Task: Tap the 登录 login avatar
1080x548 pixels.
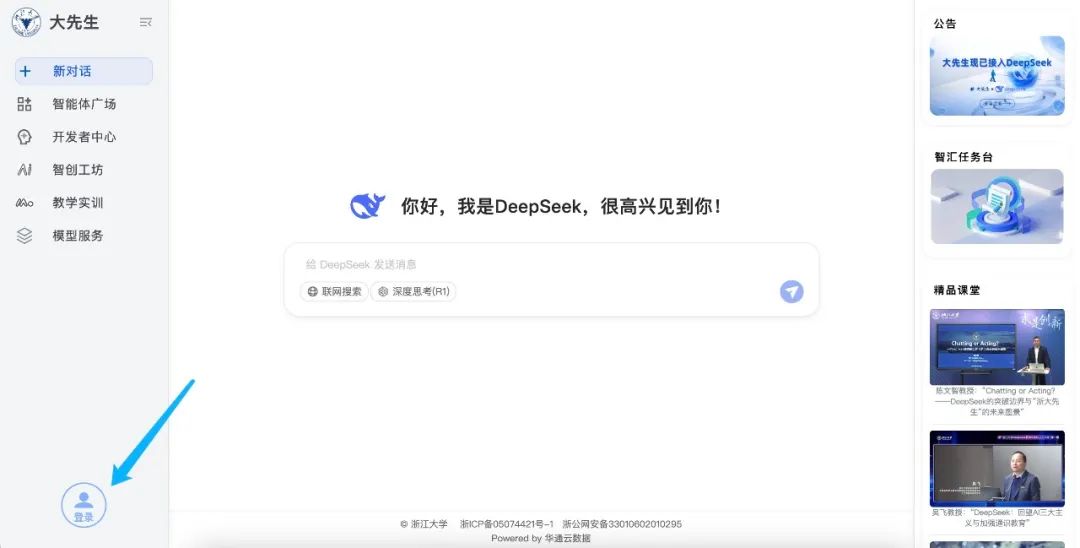Action: pos(84,504)
